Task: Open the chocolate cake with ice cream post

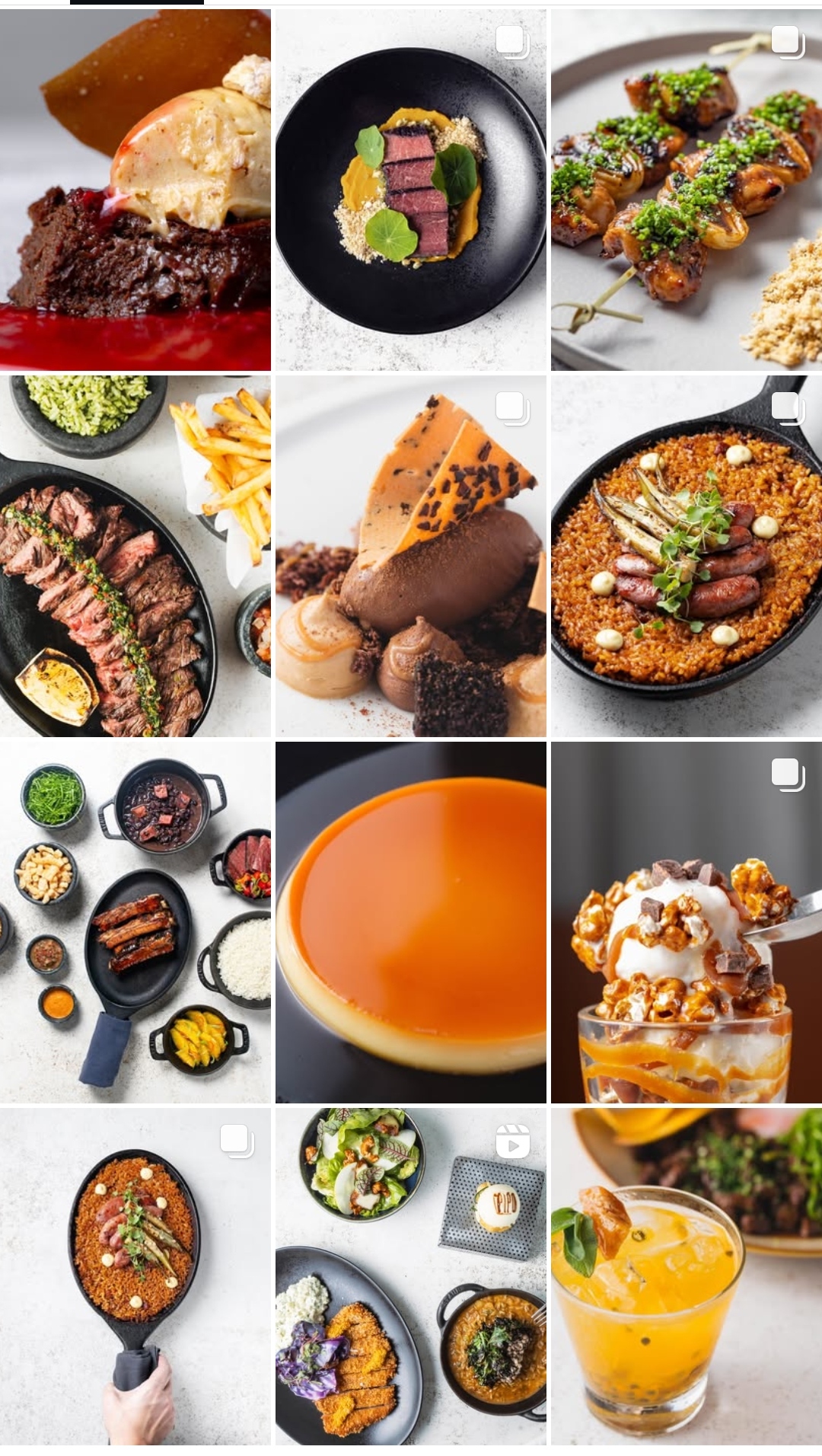Action: [x=135, y=190]
